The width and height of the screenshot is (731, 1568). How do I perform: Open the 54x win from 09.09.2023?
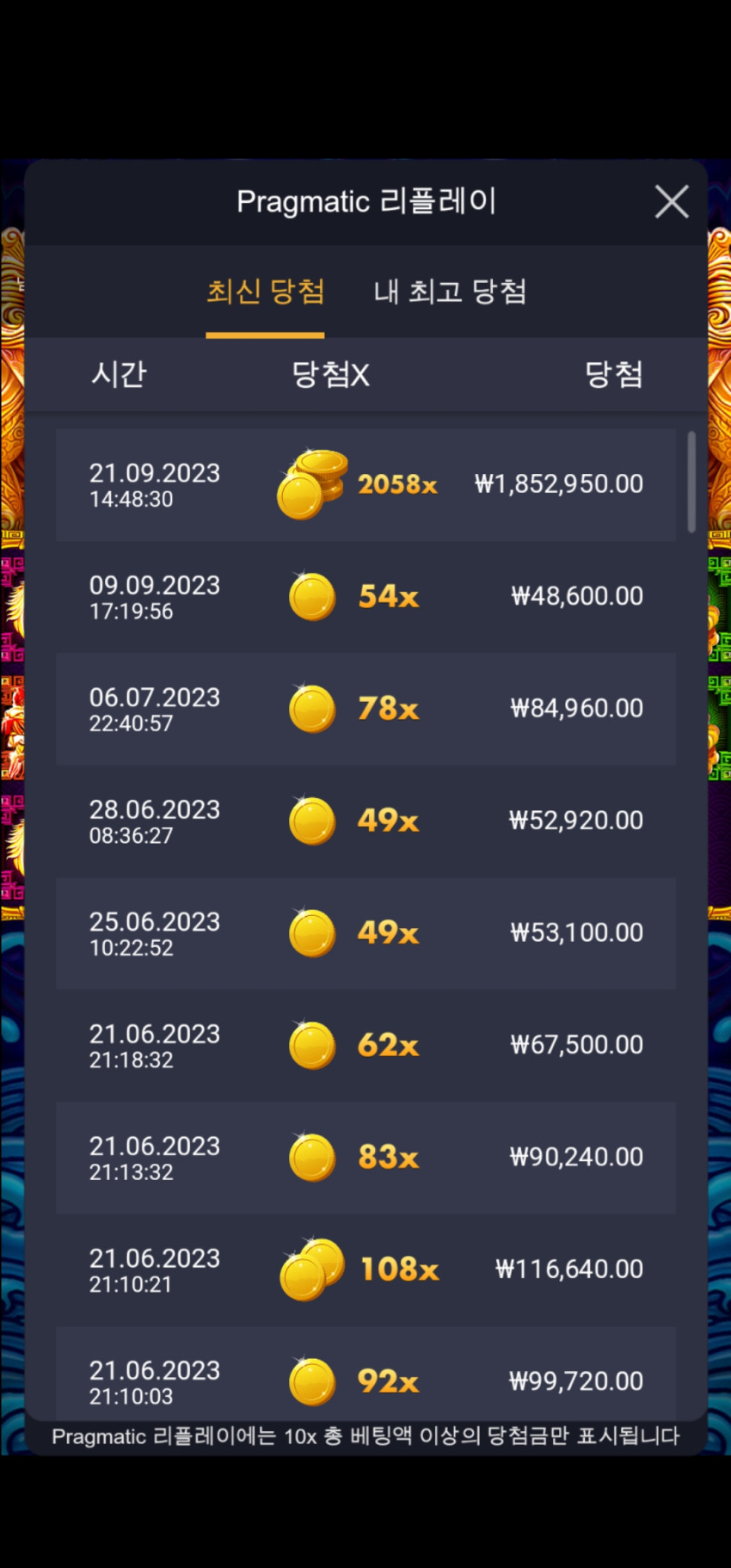click(x=365, y=596)
